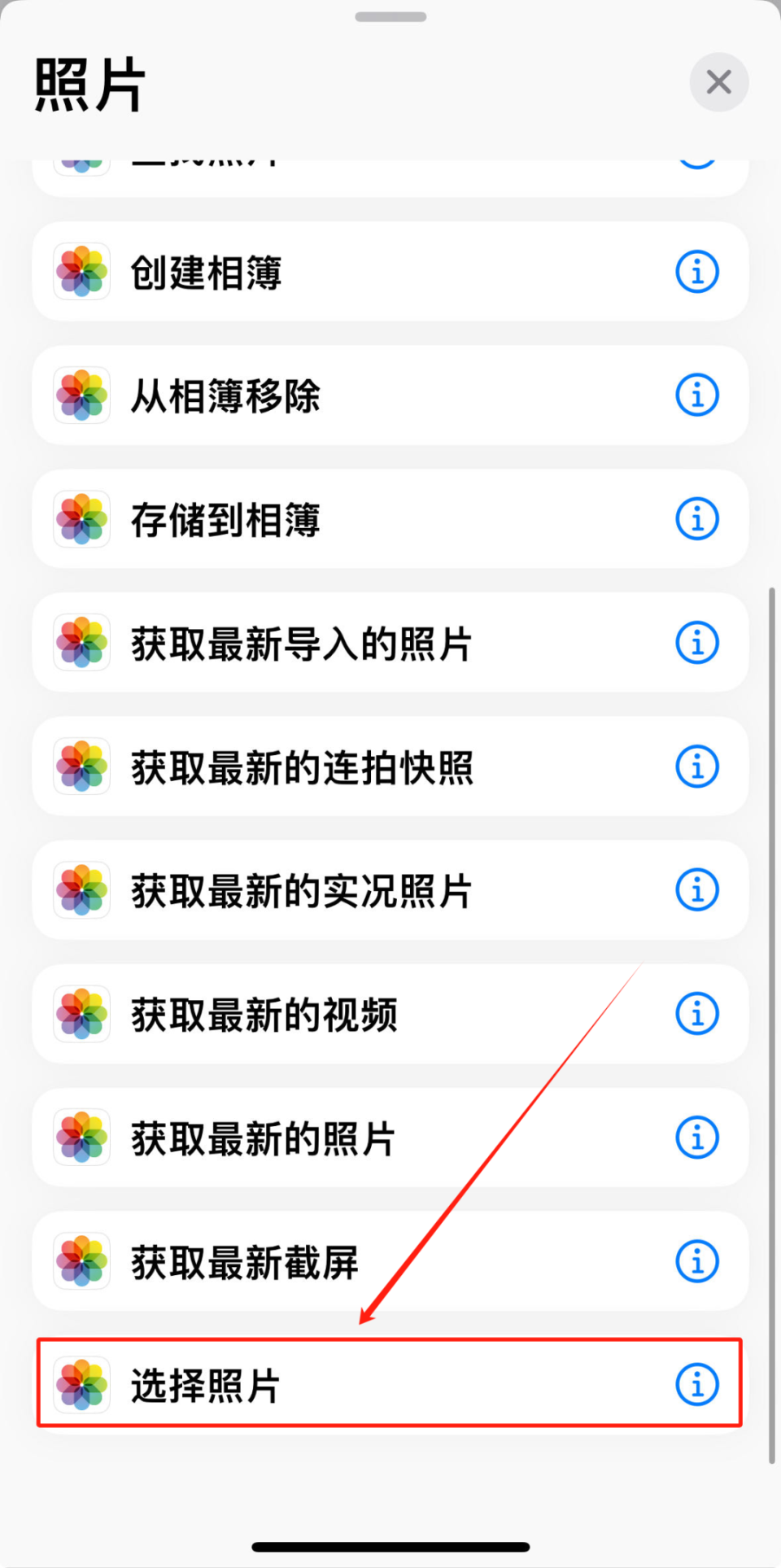Tap the Photos icon beside 存储到相簿
Screen dimensions: 781x1568
[81, 519]
